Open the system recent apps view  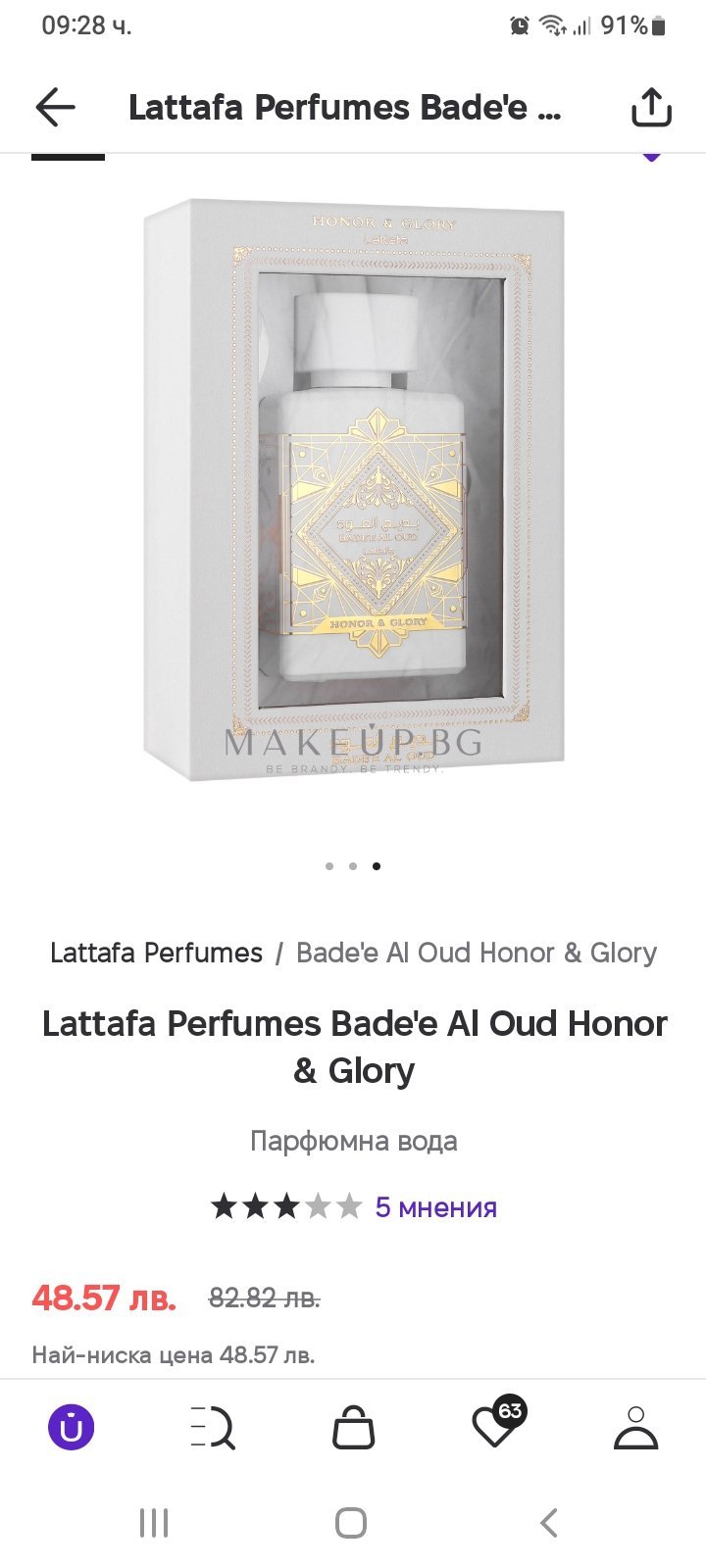pyautogui.click(x=154, y=1523)
